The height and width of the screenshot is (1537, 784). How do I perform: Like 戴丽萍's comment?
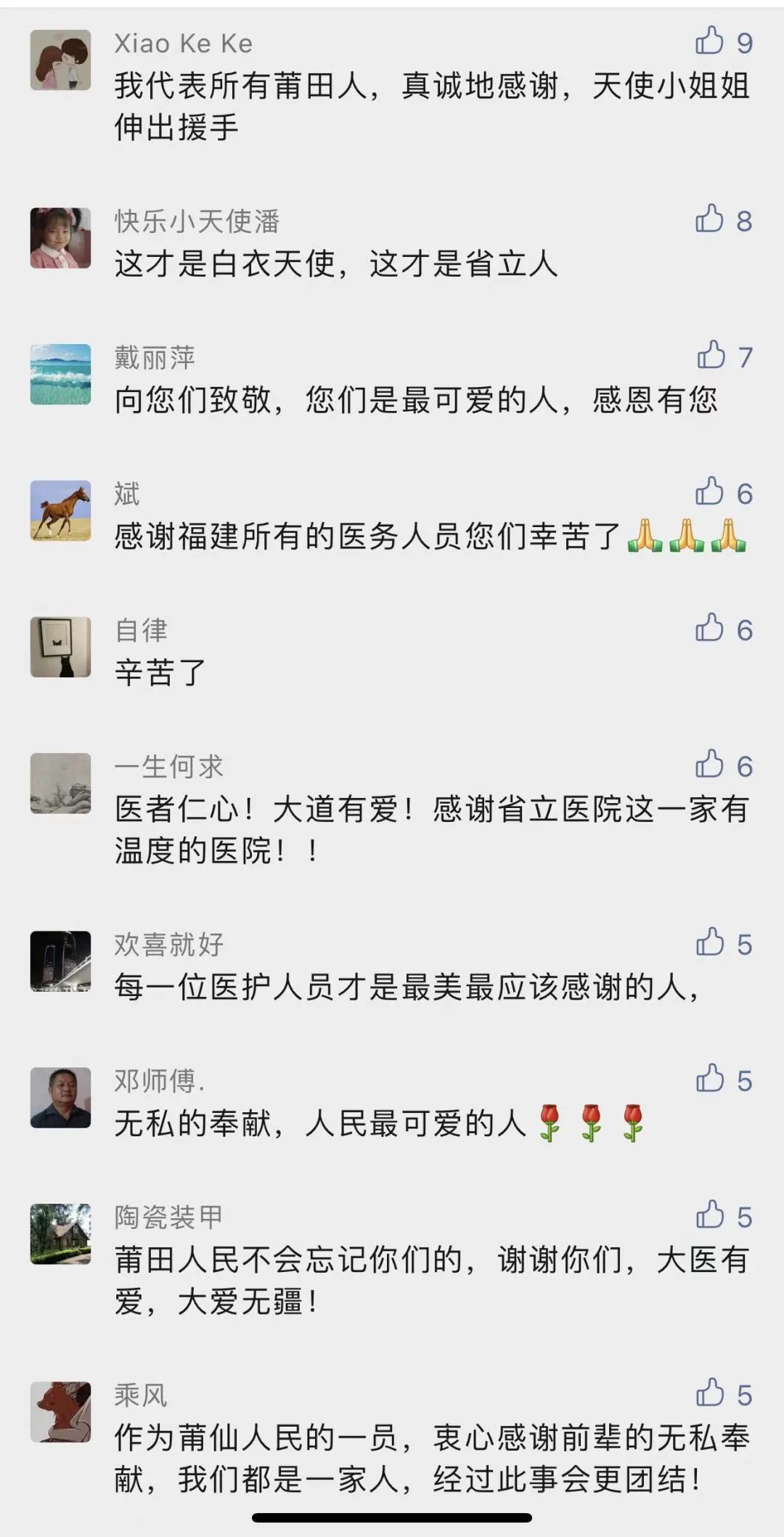point(711,356)
